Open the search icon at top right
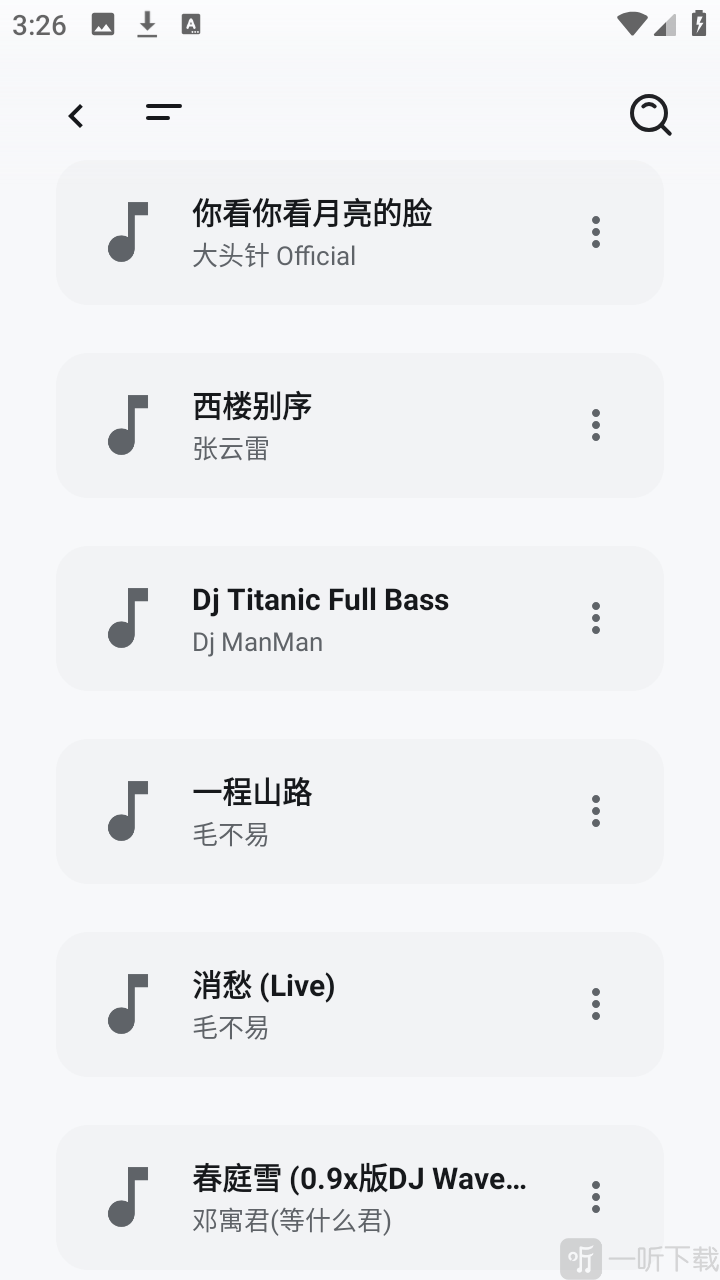 651,115
